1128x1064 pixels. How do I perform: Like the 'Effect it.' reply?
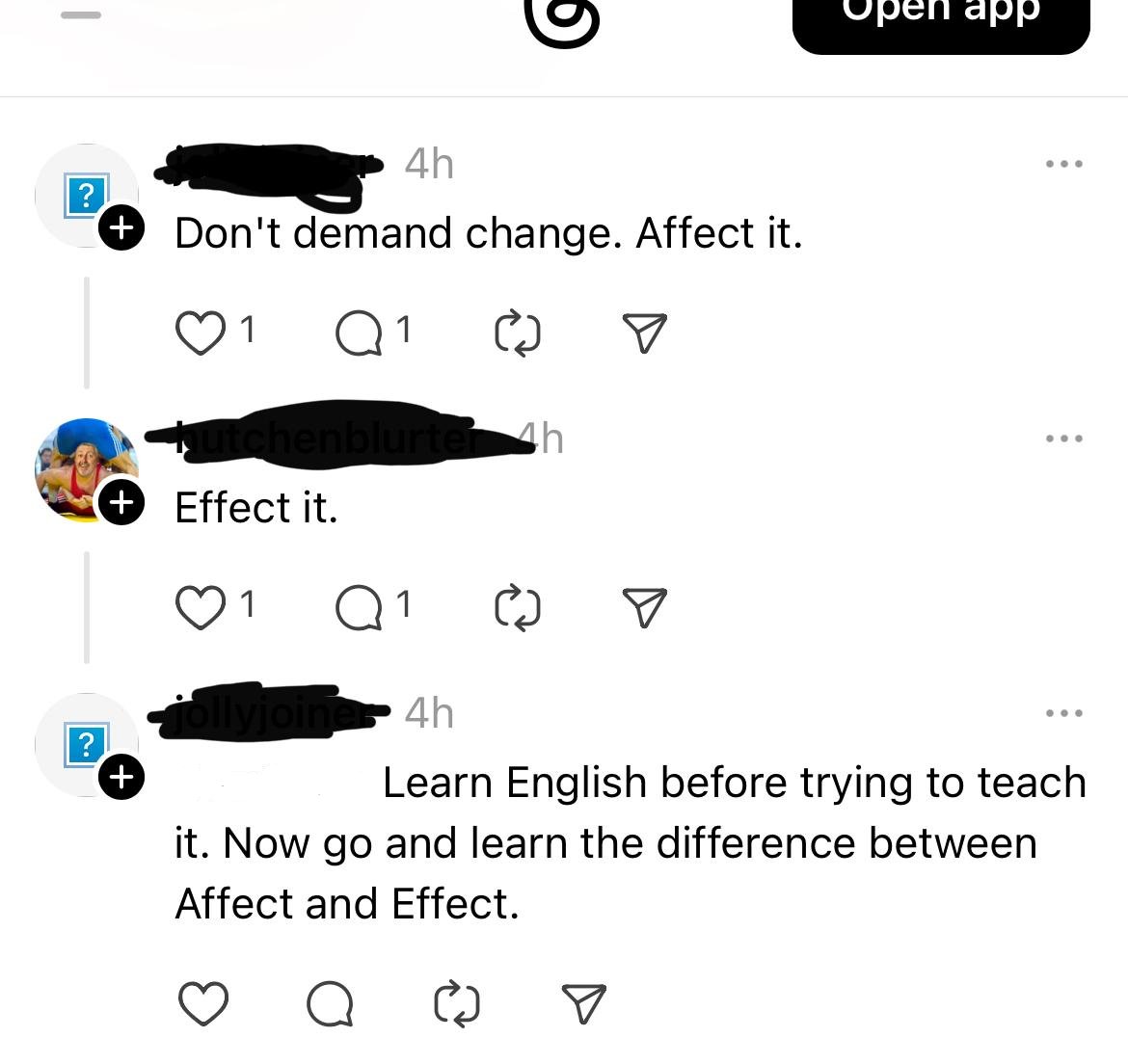pyautogui.click(x=201, y=607)
